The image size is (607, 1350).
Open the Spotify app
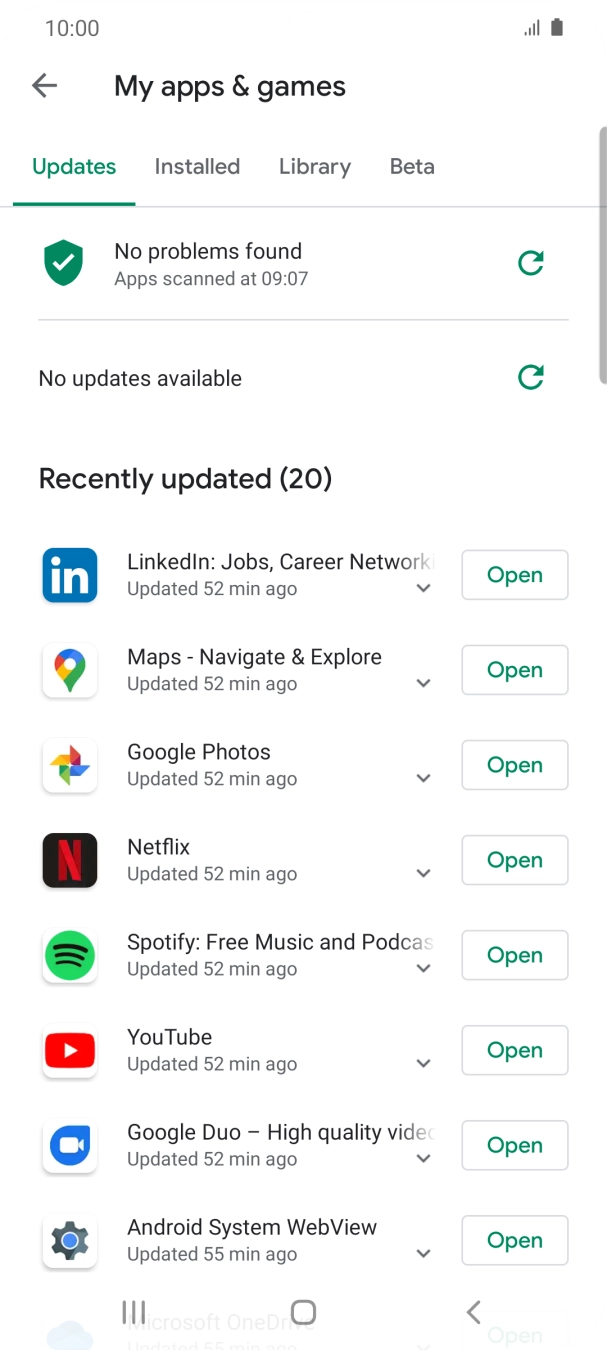click(514, 955)
